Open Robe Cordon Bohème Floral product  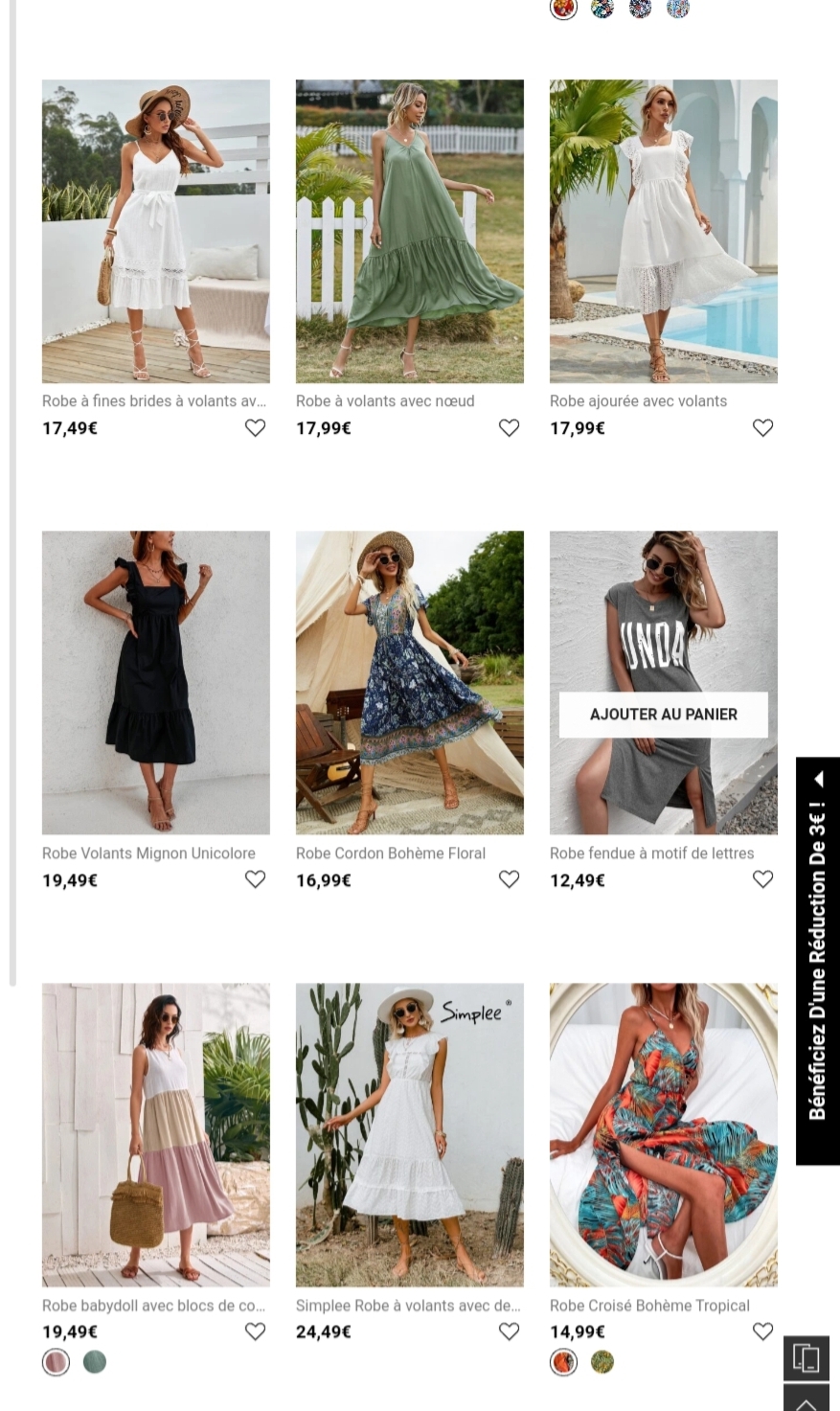coord(409,682)
